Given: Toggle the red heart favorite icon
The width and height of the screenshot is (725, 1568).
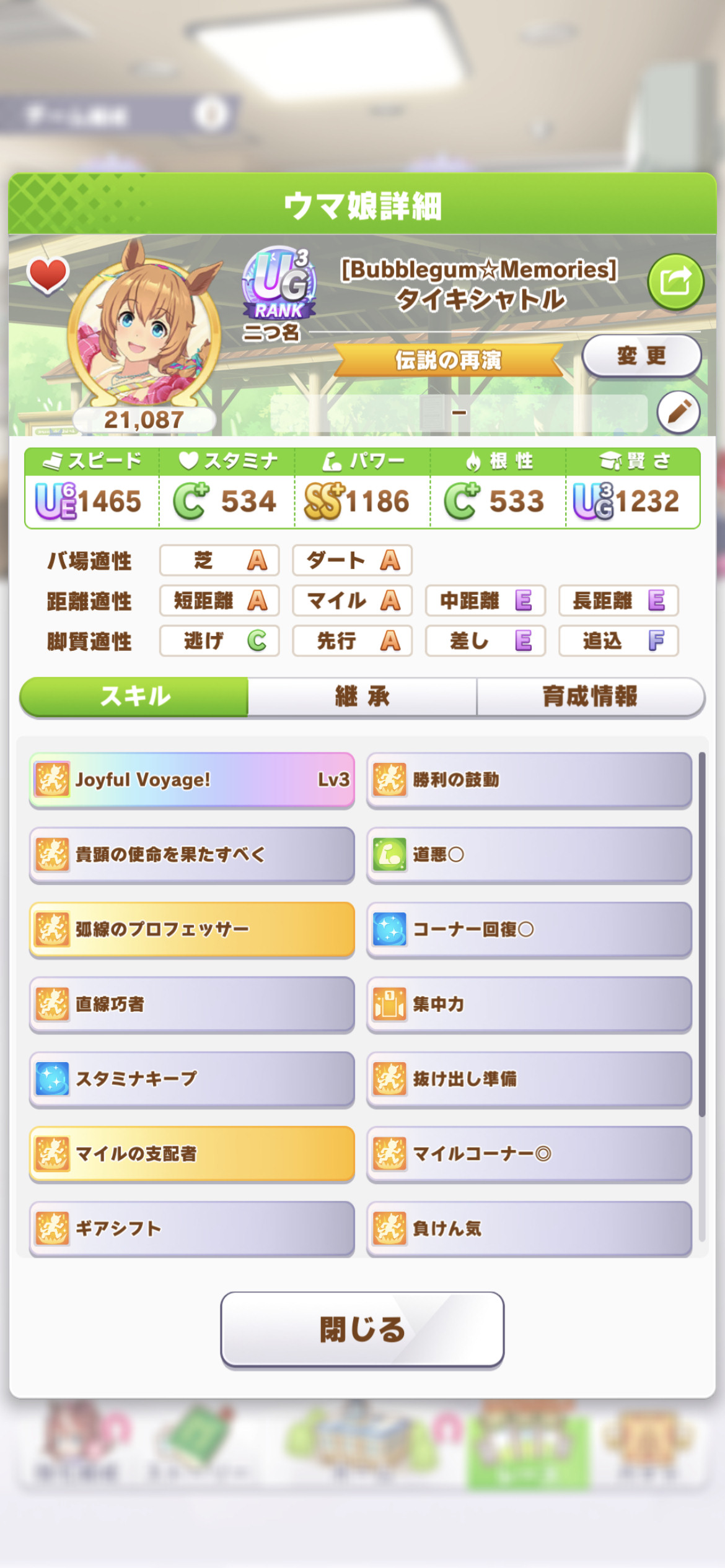Looking at the screenshot, I should coord(48,276).
